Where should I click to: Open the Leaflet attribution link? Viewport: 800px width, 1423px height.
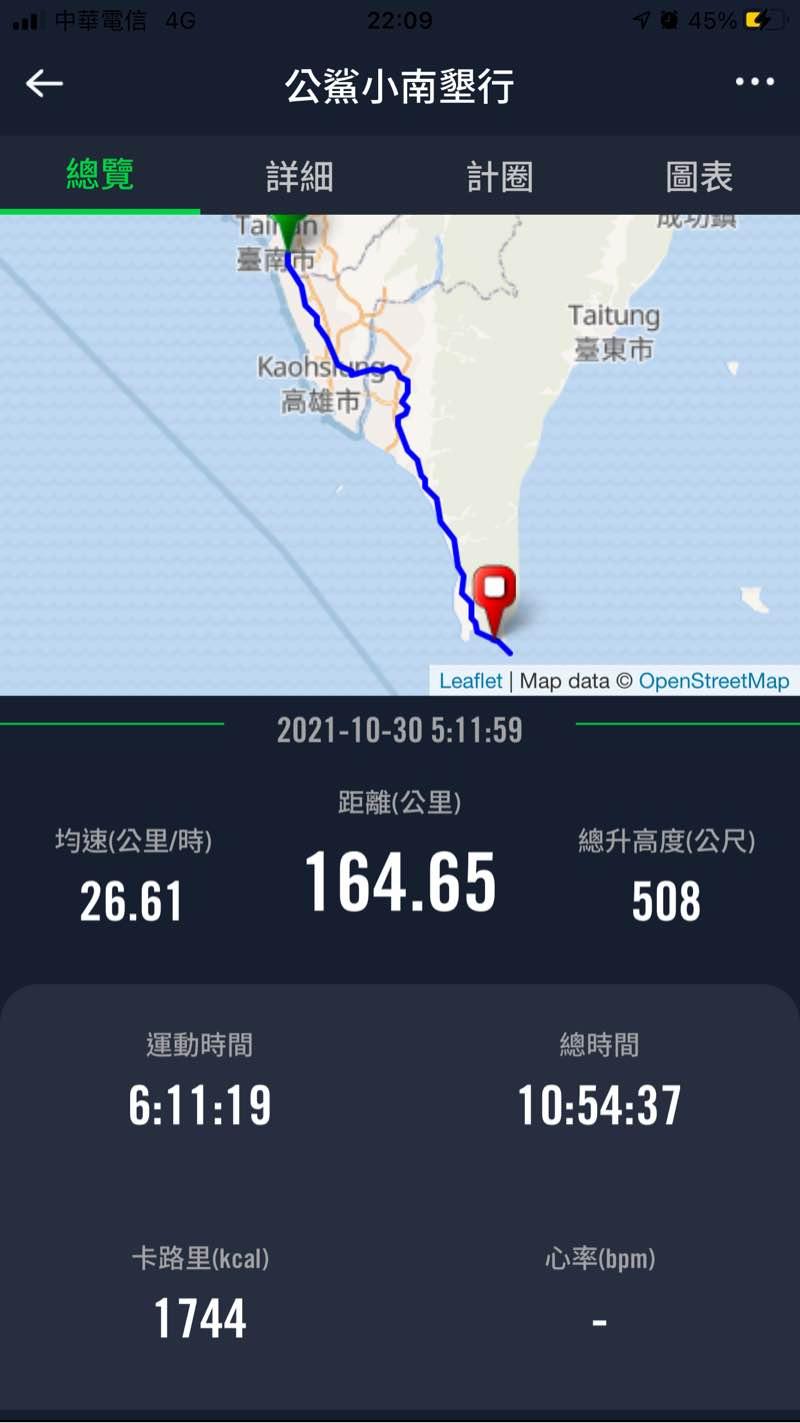click(471, 681)
